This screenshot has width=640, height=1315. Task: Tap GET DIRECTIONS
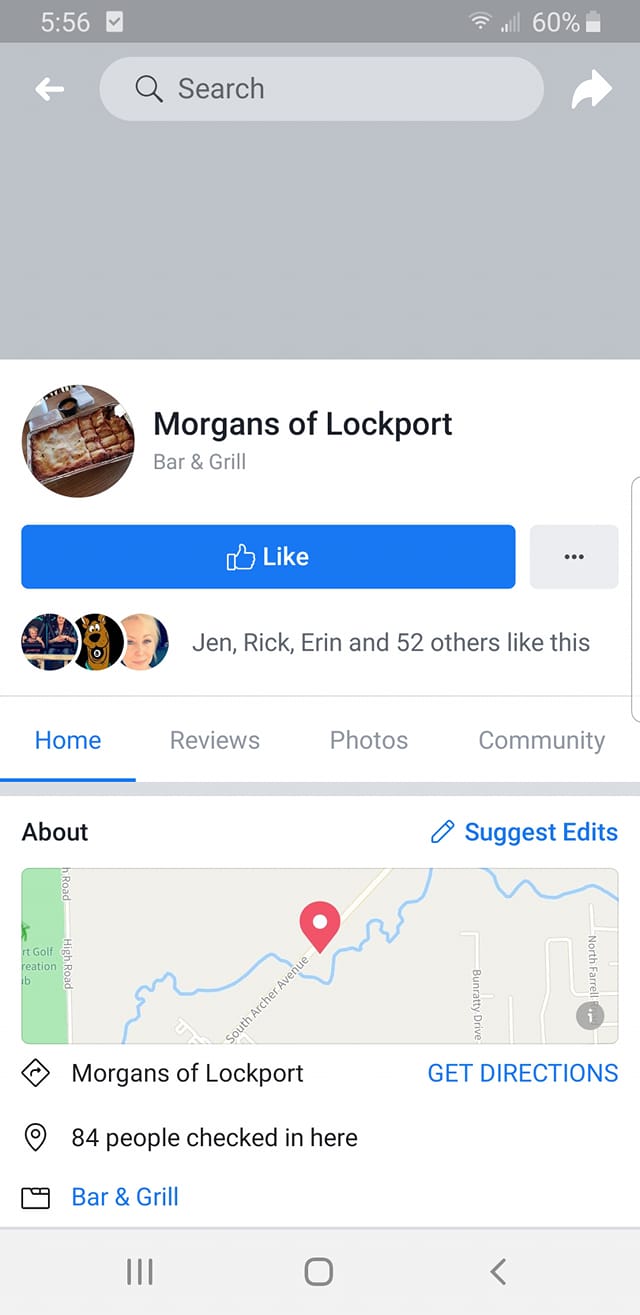click(x=522, y=1073)
